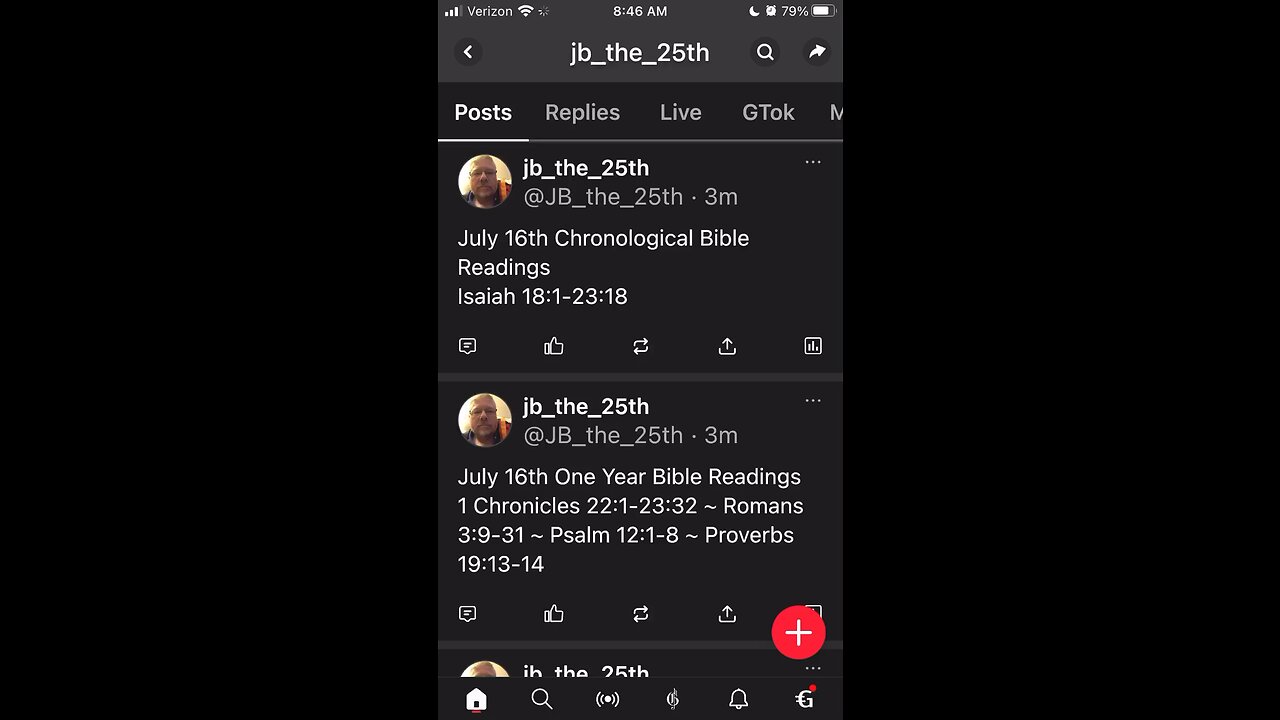Open the live broadcast tab in bottom bar
This screenshot has height=720, width=1280.
(607, 699)
